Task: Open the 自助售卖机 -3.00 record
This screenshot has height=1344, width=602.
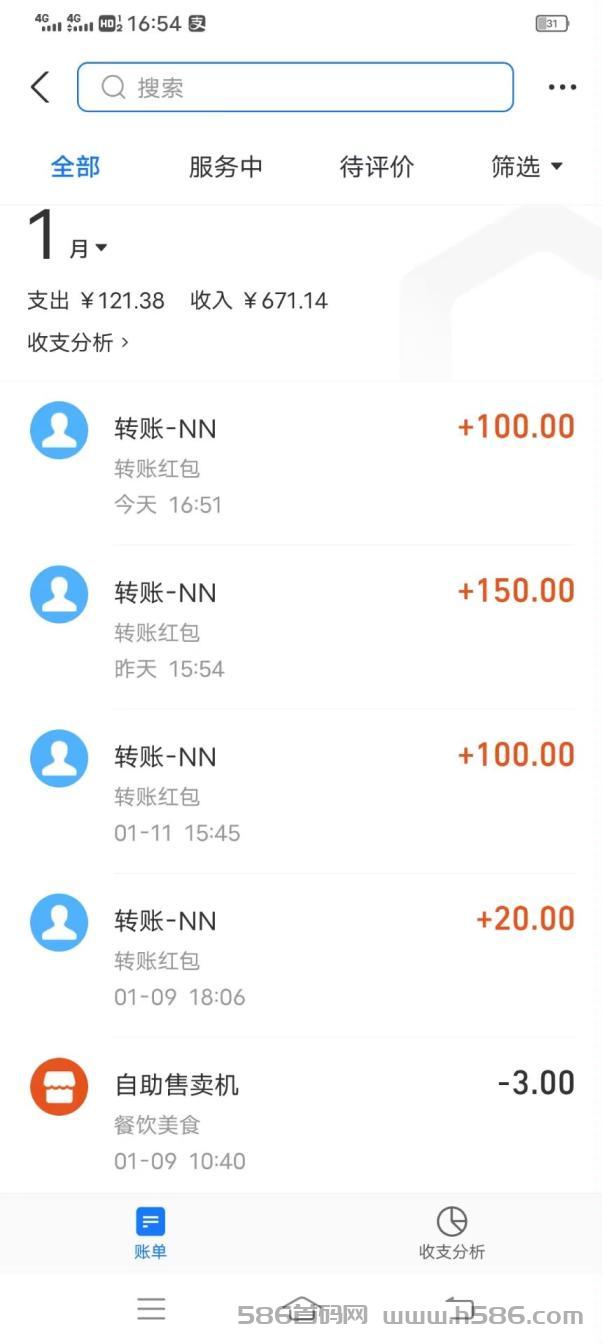Action: pyautogui.click(x=301, y=1116)
